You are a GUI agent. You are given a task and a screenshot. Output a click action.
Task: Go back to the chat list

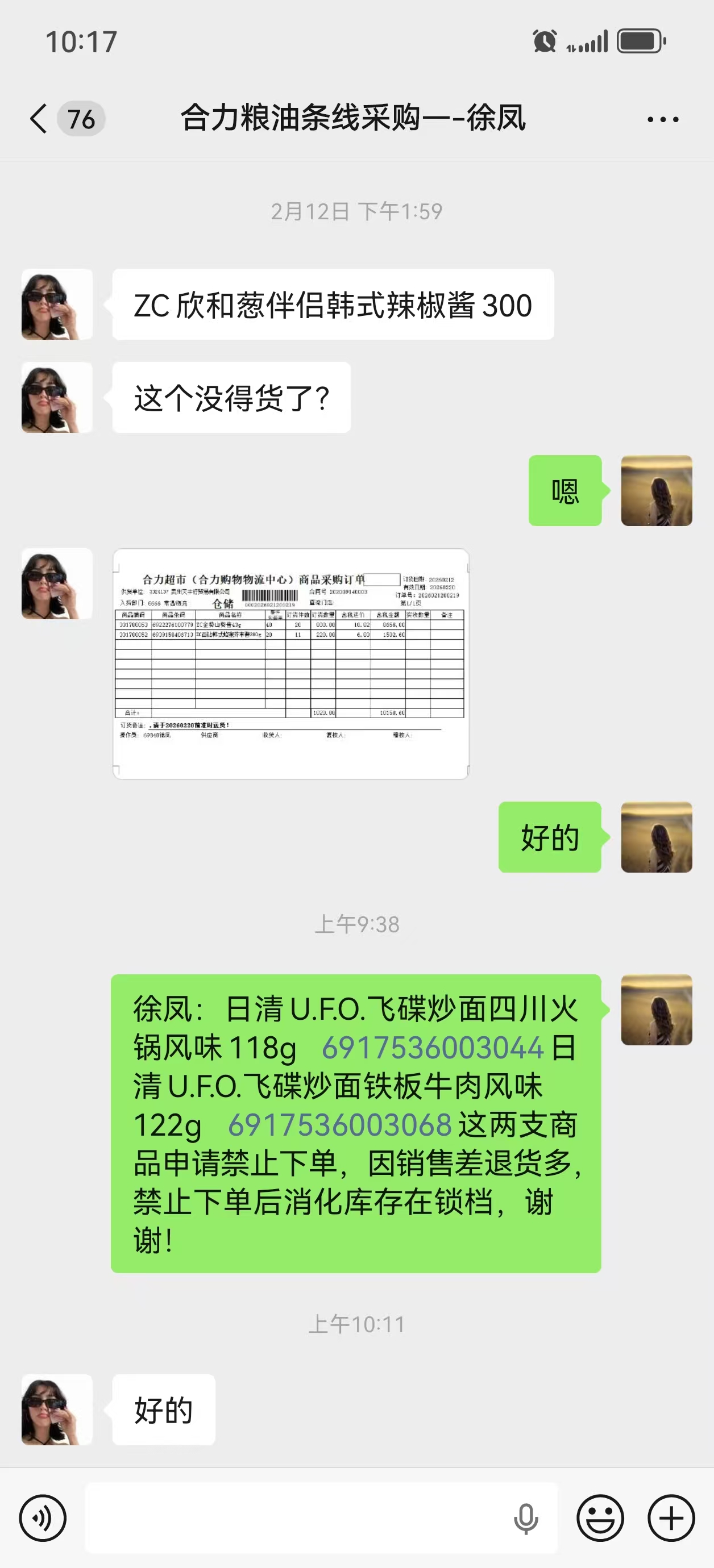point(39,118)
